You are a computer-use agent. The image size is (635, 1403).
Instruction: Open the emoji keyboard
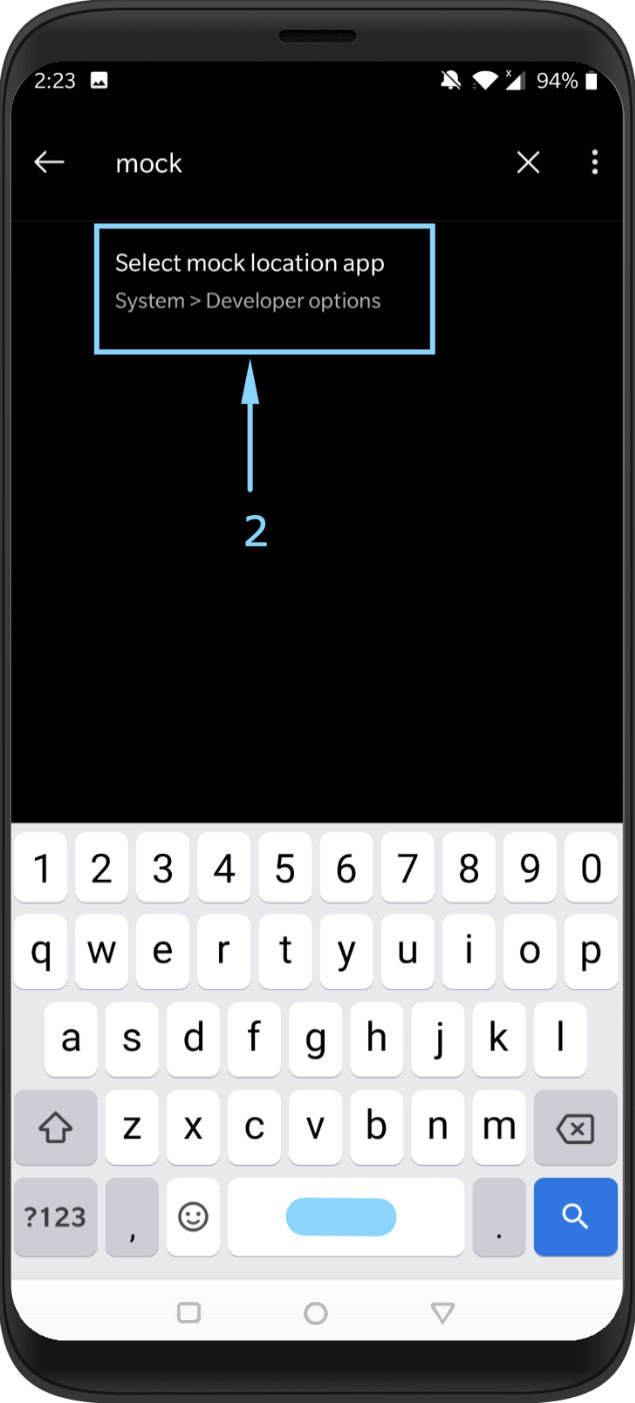pyautogui.click(x=193, y=1216)
